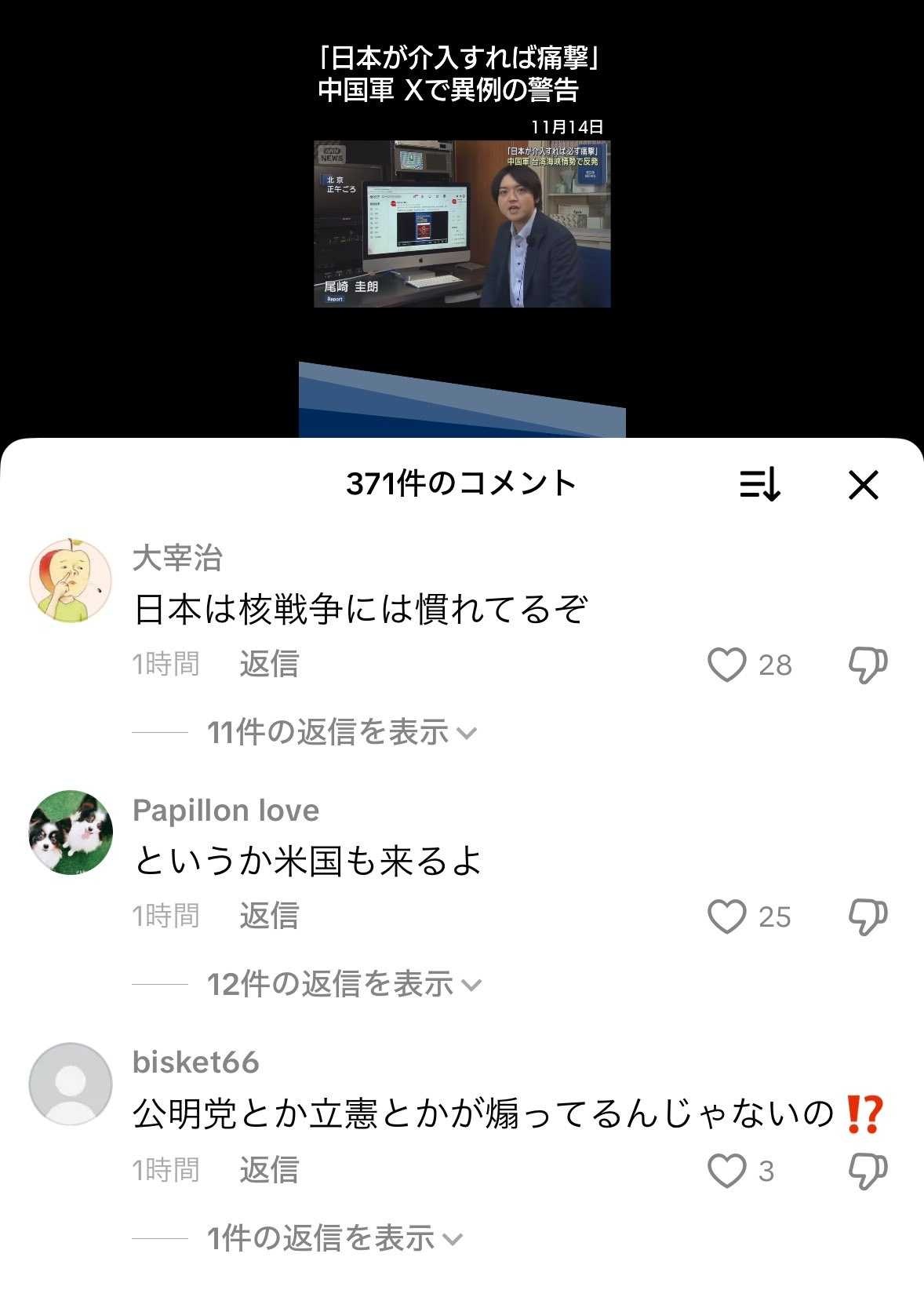
Task: Dislike 大宰治's comment
Action: point(868,665)
